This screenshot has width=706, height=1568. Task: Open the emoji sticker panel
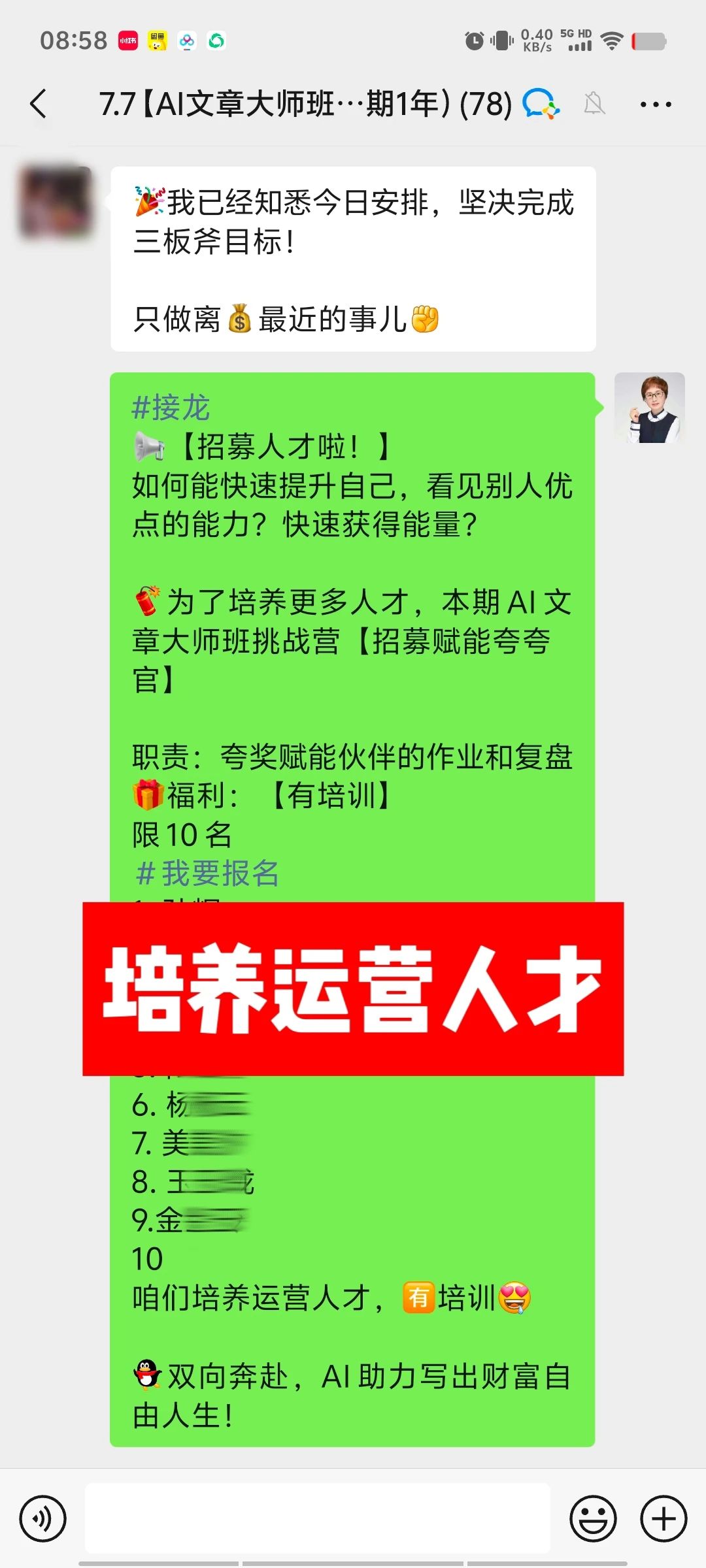[x=593, y=1518]
